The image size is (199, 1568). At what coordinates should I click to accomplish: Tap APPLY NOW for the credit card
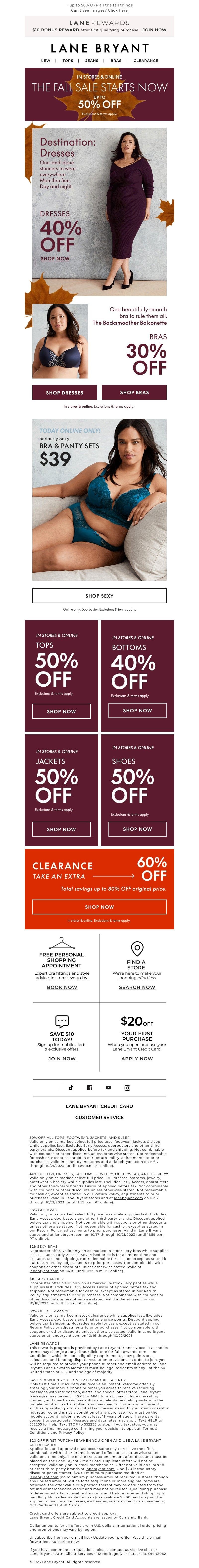[x=137, y=1058]
